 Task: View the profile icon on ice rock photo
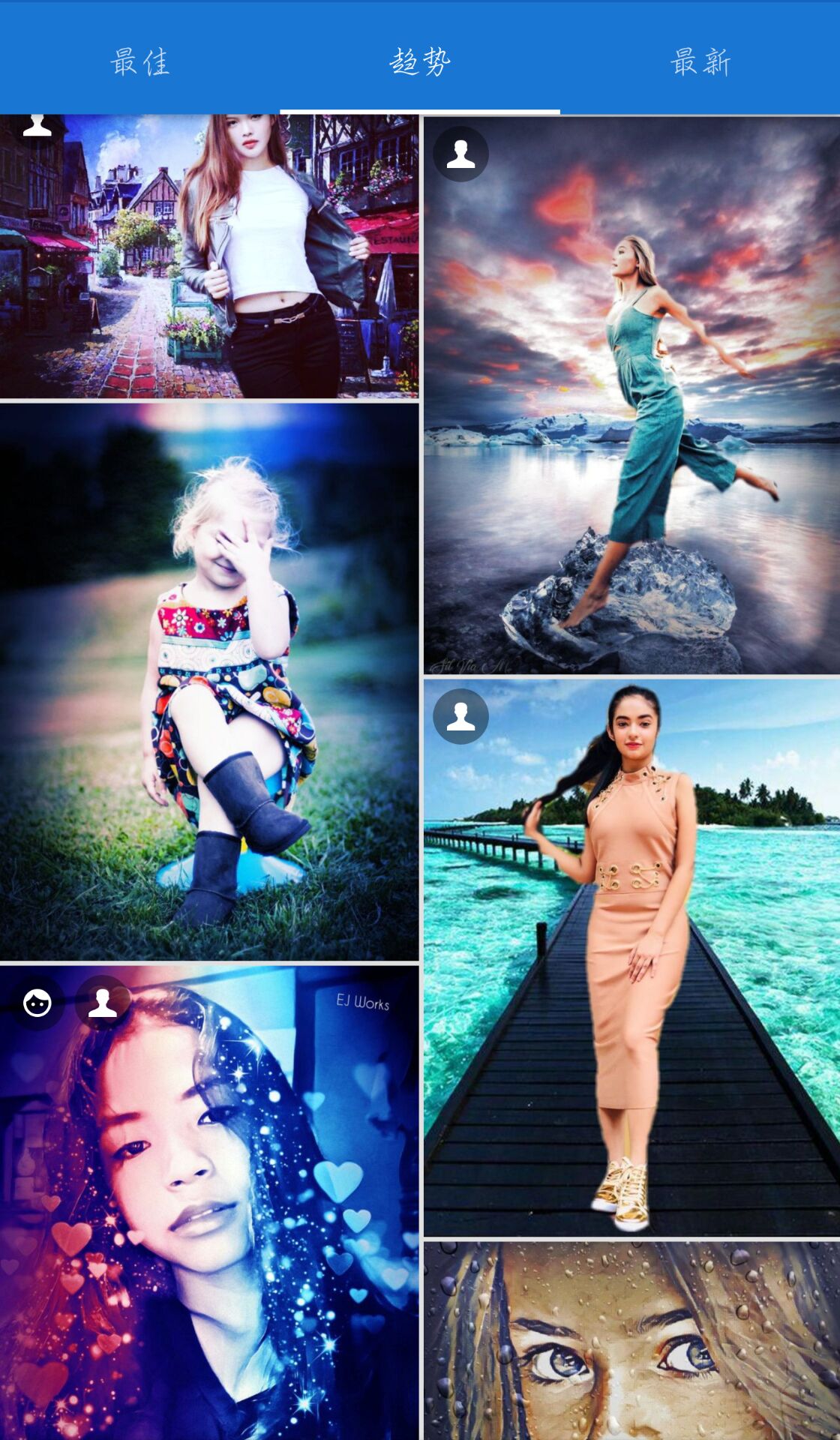pos(460,154)
